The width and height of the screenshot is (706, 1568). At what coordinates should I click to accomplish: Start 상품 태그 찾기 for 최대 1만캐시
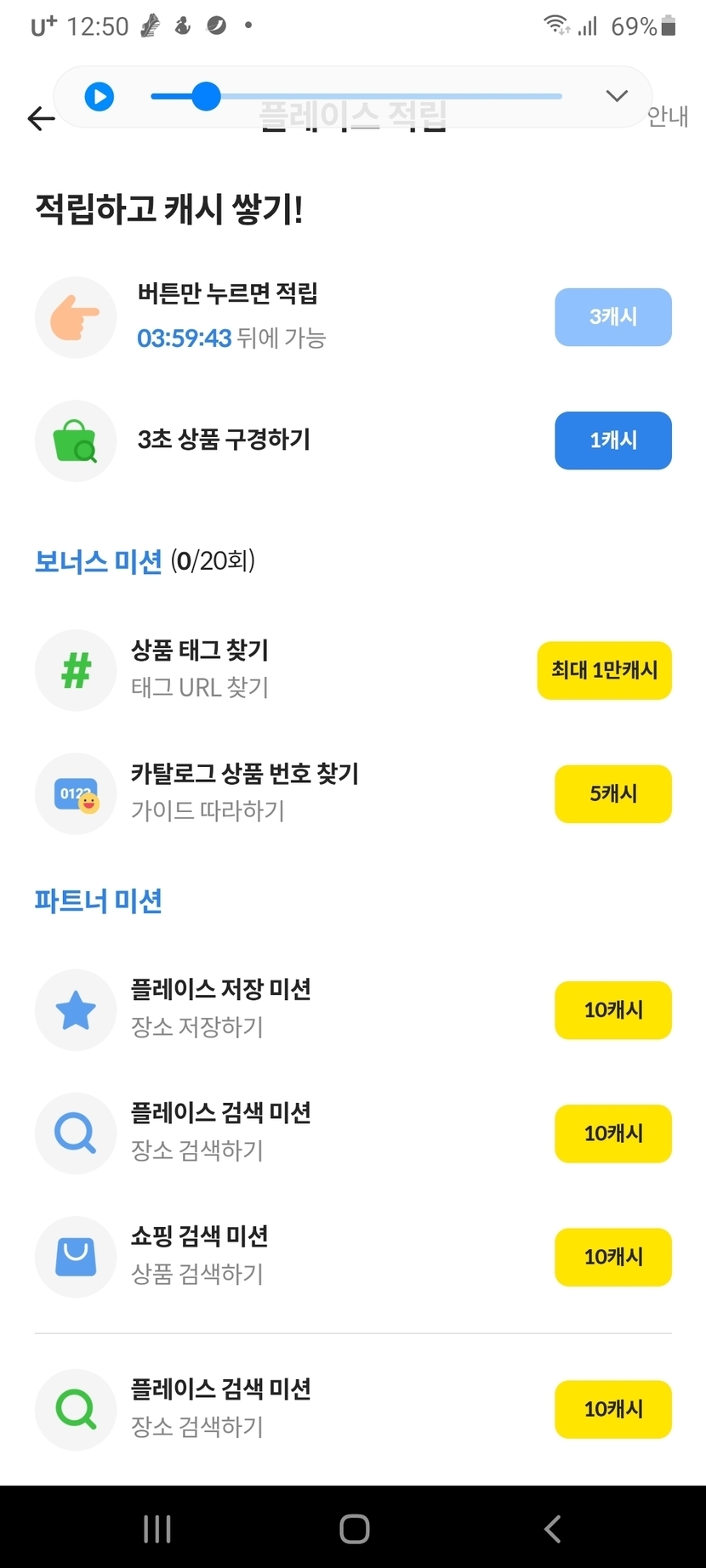(x=604, y=670)
